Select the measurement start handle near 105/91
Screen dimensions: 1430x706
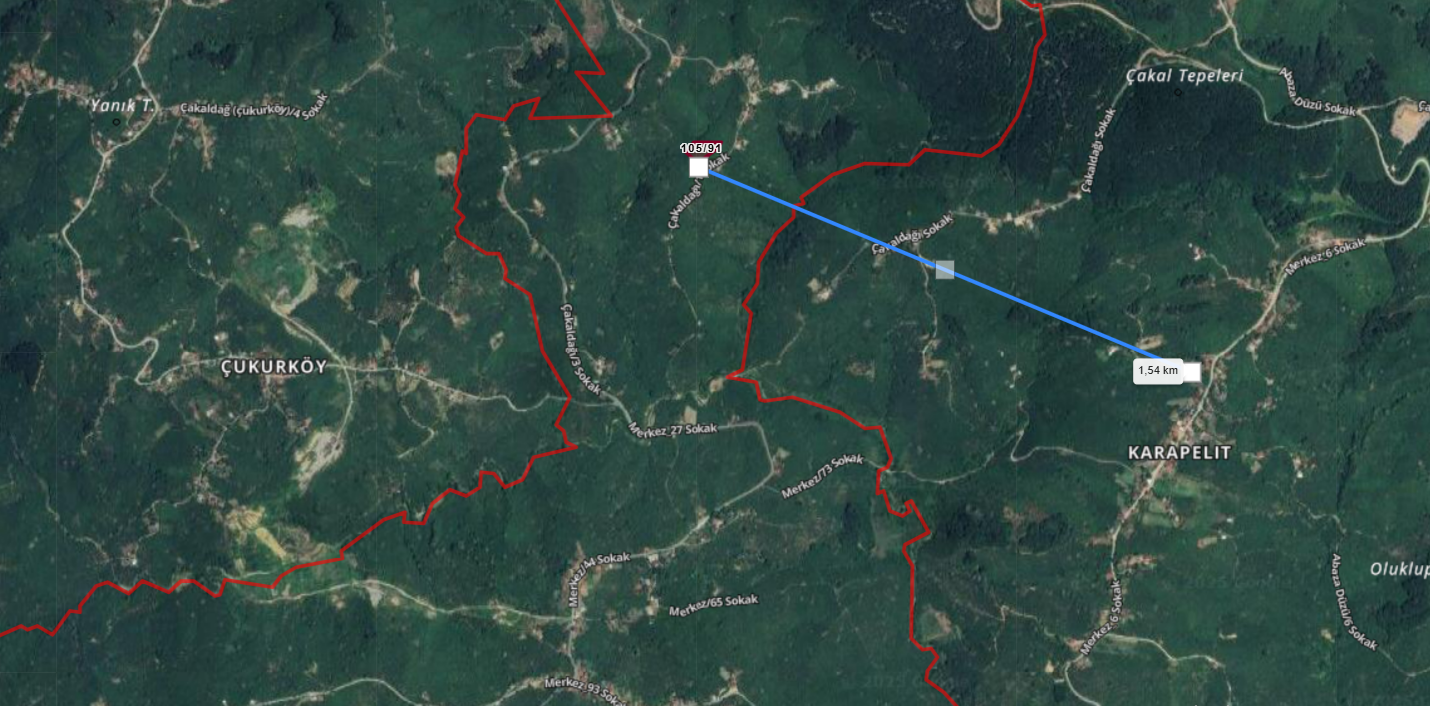698,167
